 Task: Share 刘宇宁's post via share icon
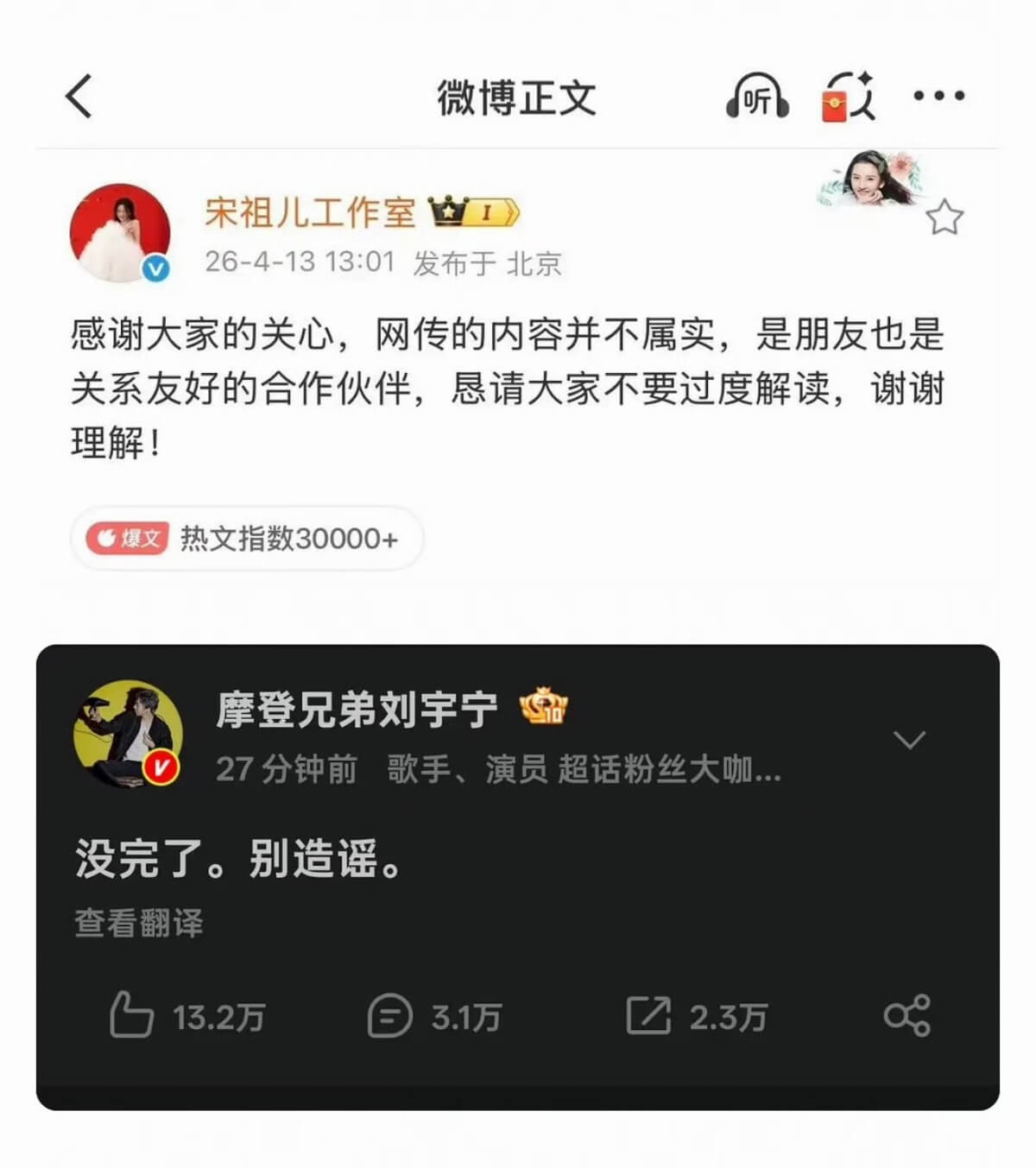click(x=906, y=1015)
